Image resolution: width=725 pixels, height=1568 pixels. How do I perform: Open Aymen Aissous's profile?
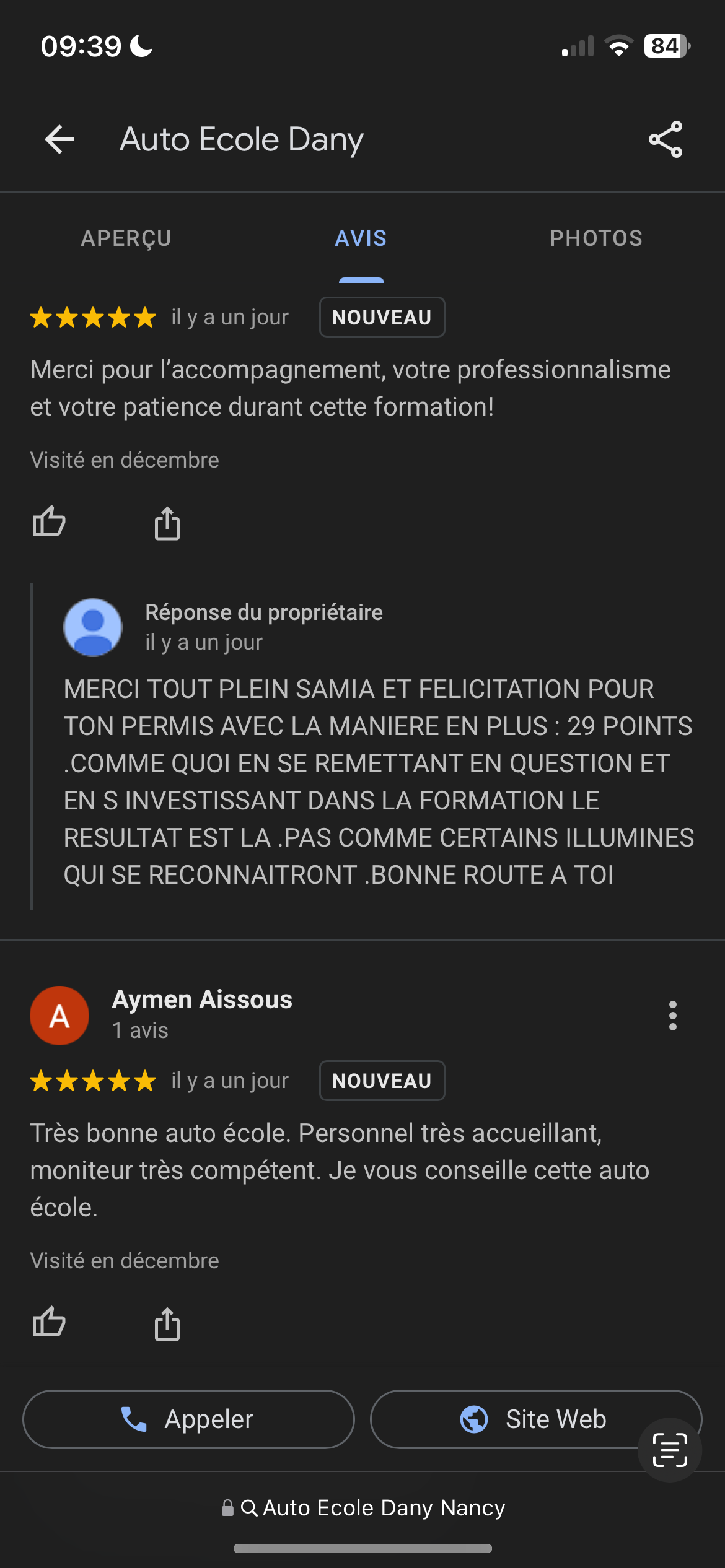(201, 1000)
